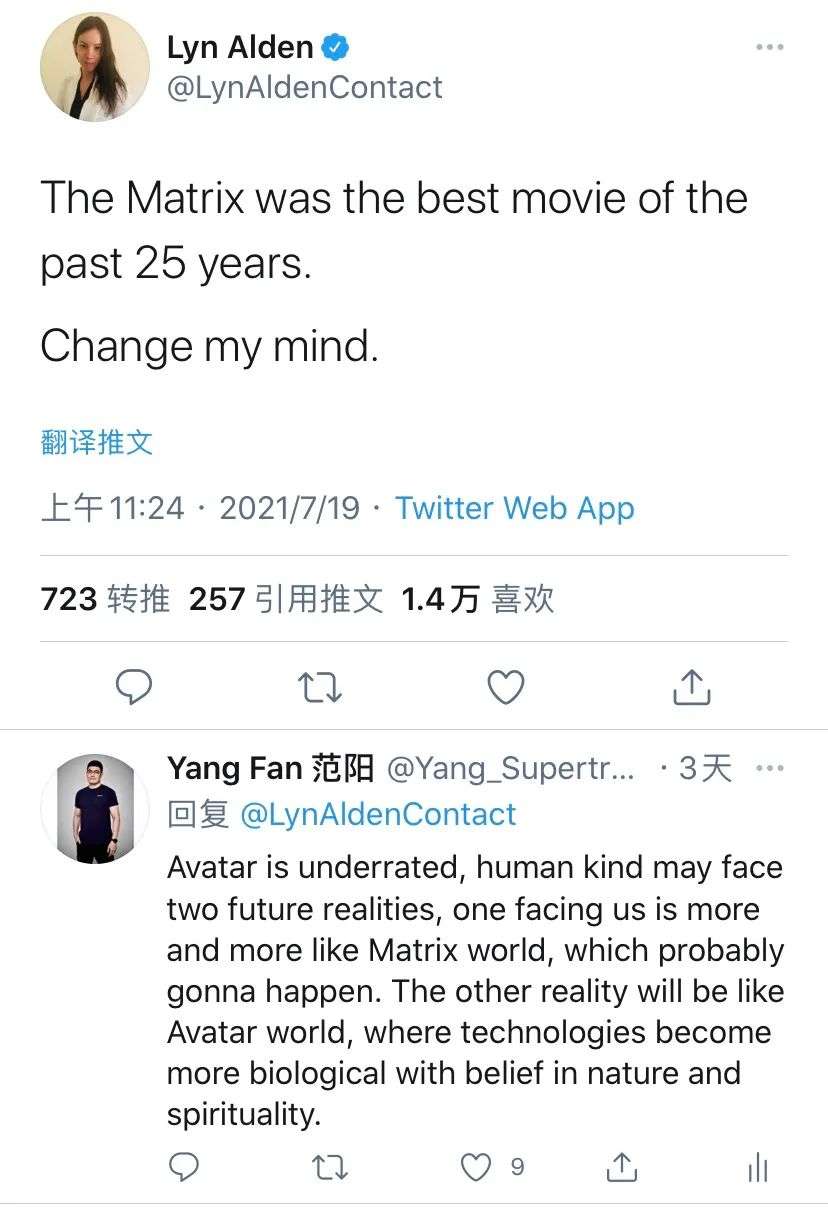Open Lyn Alden's profile picture
Image resolution: width=828 pixels, height=1207 pixels.
pyautogui.click(x=94, y=68)
